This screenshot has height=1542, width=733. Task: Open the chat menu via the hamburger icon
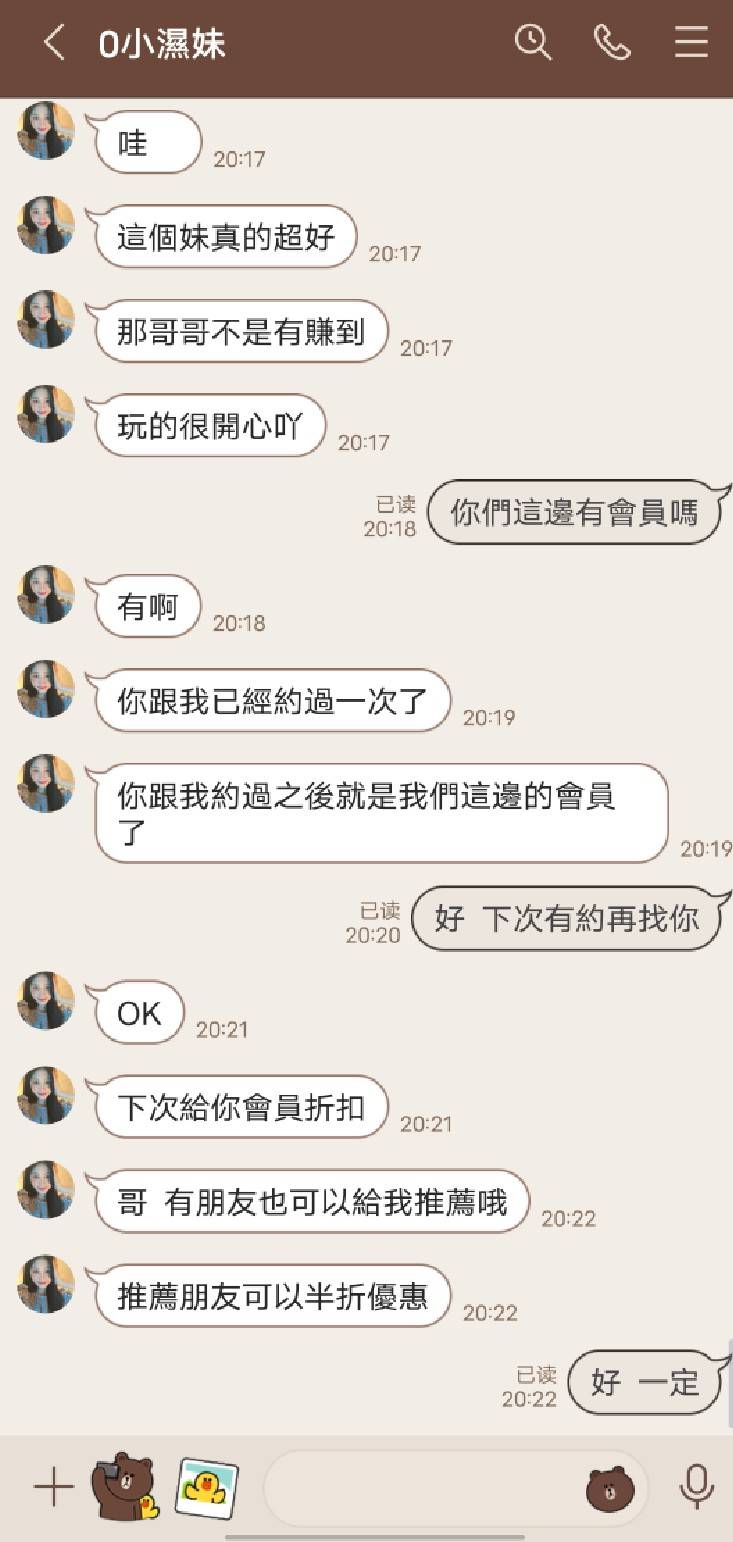coord(691,44)
